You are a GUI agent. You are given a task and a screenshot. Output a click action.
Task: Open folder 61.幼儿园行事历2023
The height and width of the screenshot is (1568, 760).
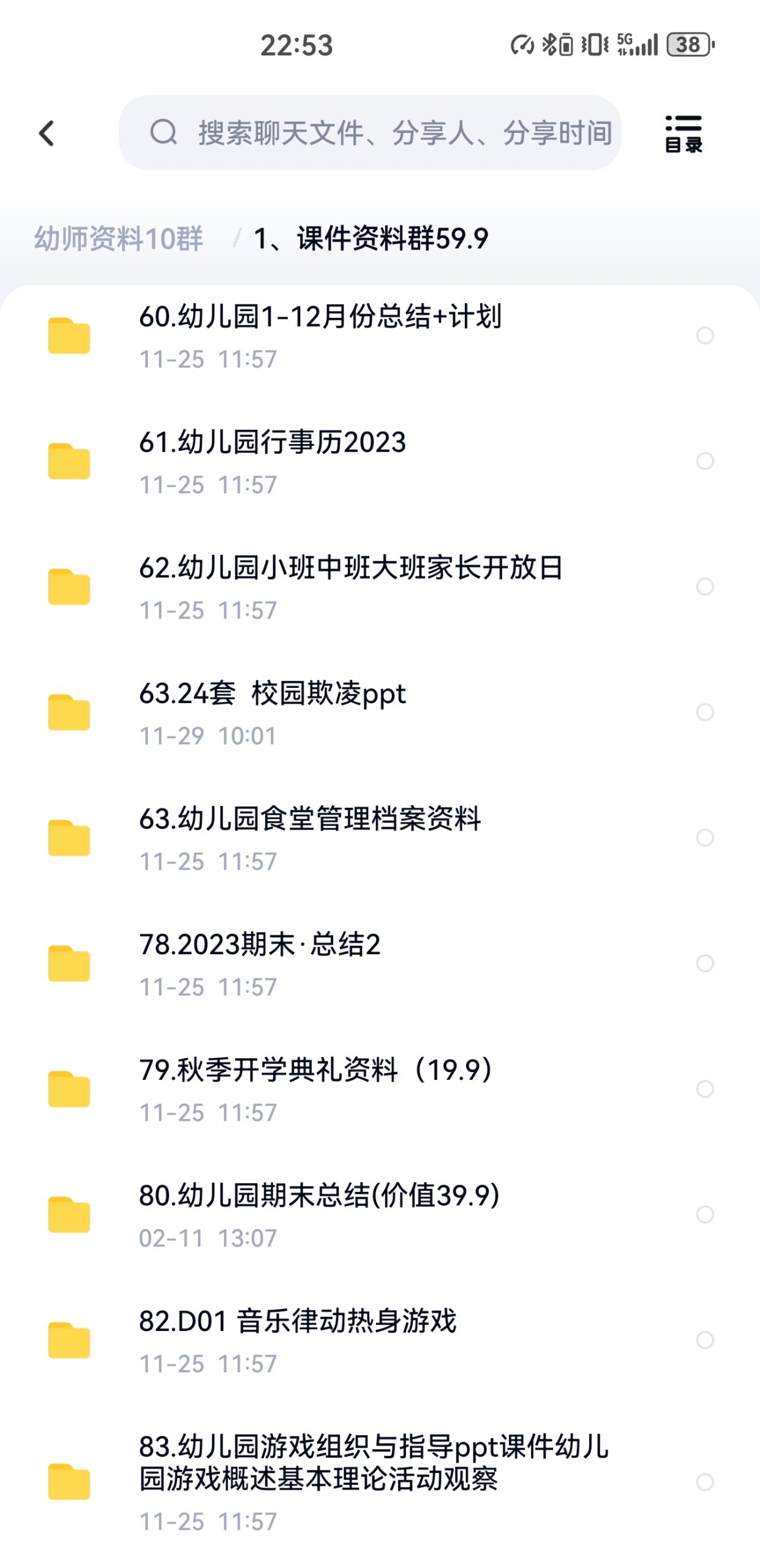click(x=273, y=460)
